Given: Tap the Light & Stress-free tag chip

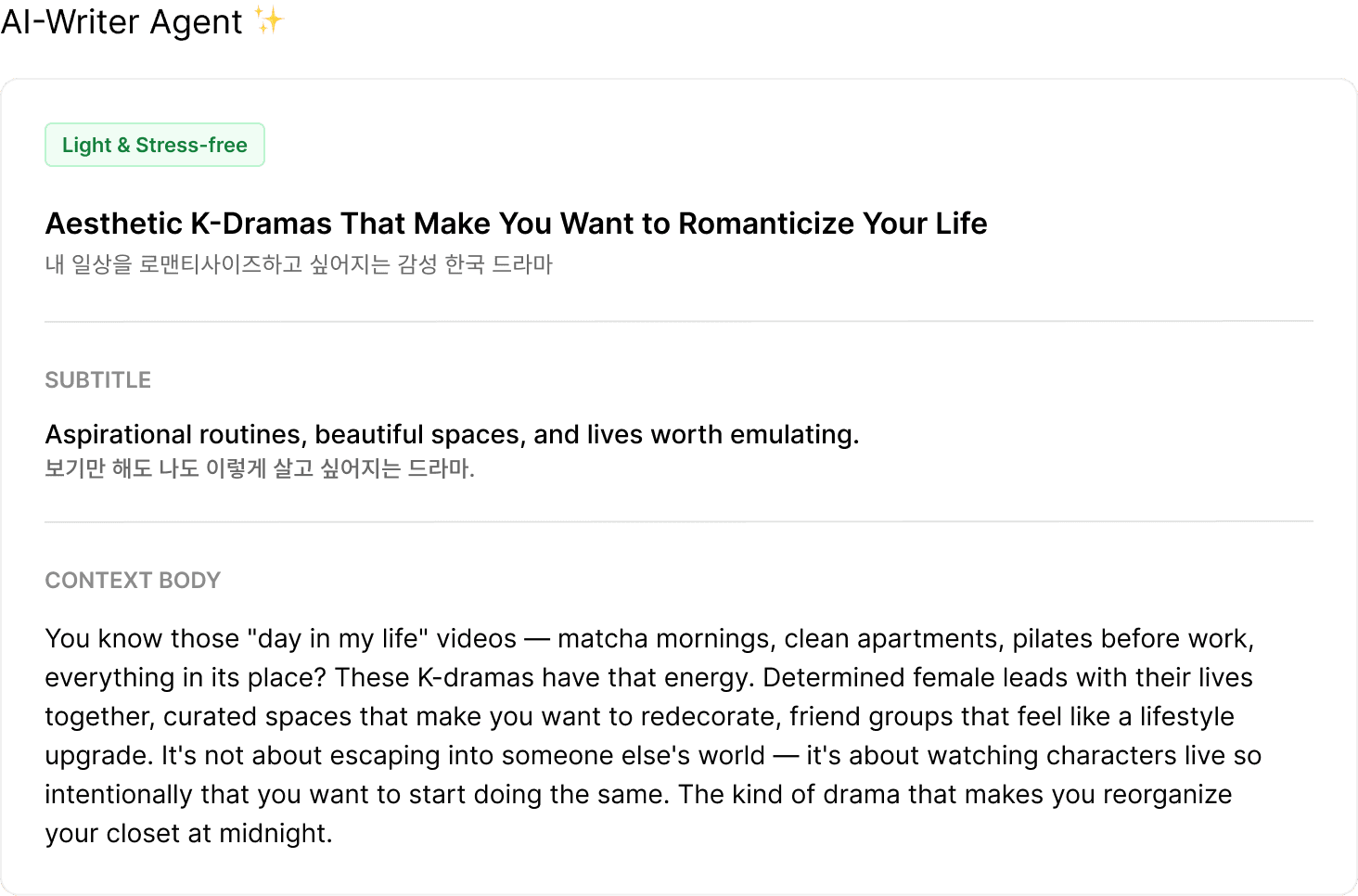Looking at the screenshot, I should click(155, 146).
